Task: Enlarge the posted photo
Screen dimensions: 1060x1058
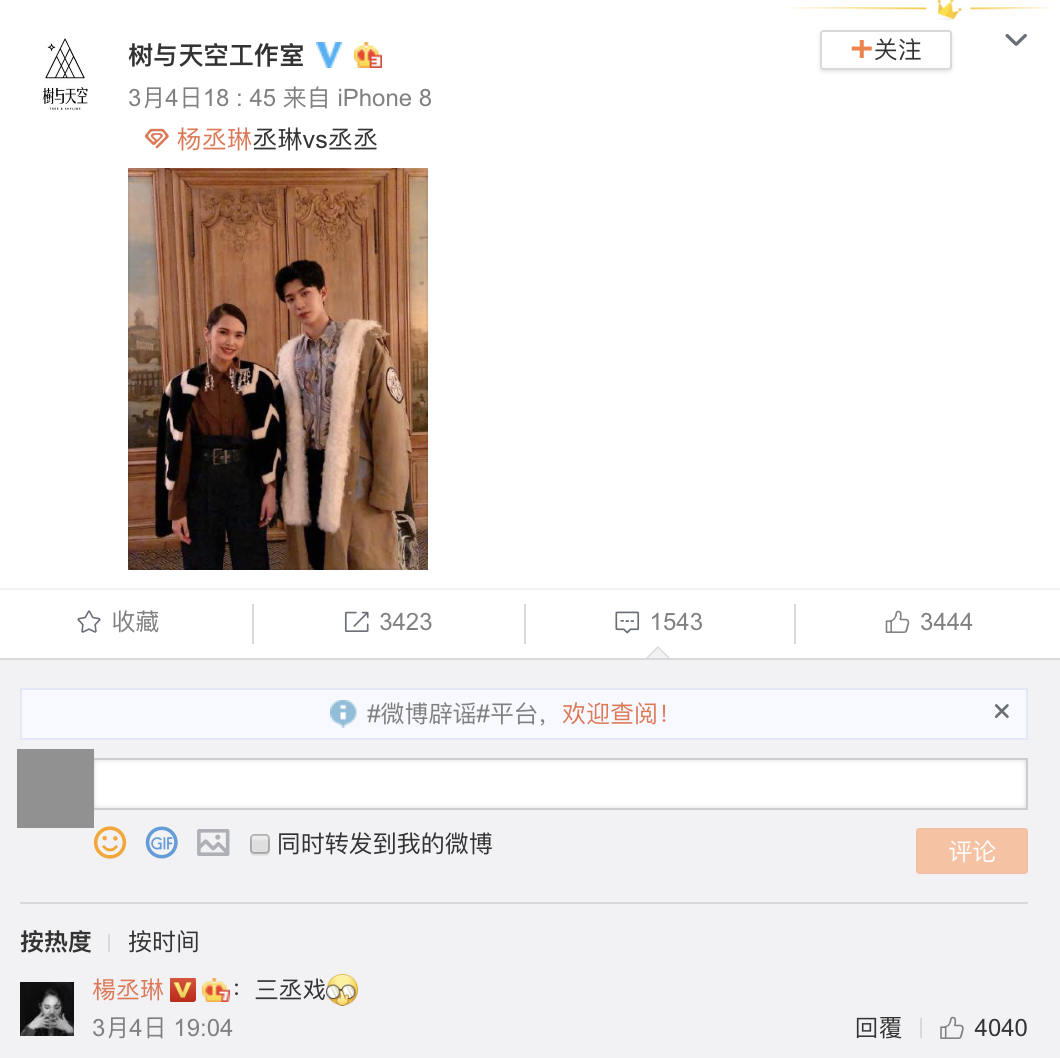Action: tap(278, 369)
